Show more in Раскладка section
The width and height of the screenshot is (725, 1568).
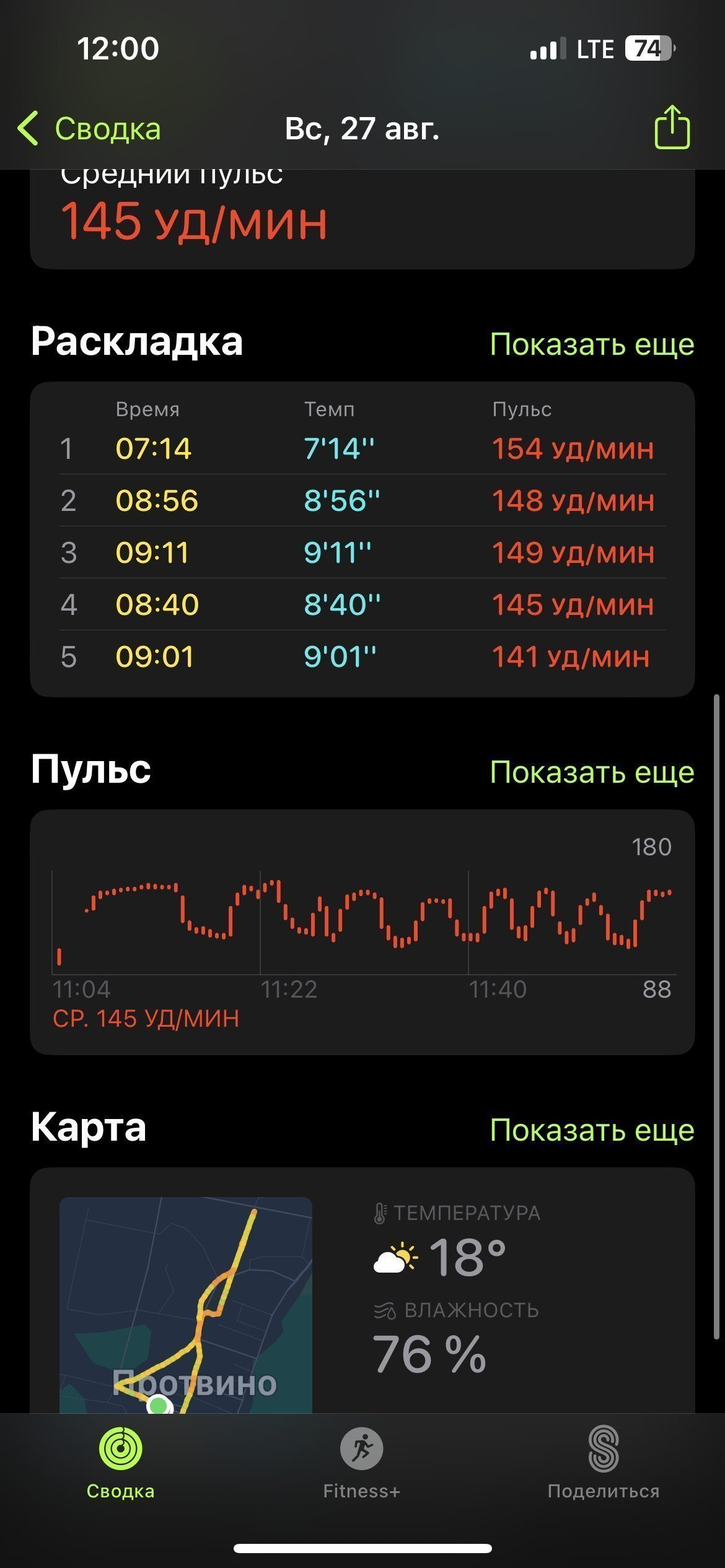592,344
